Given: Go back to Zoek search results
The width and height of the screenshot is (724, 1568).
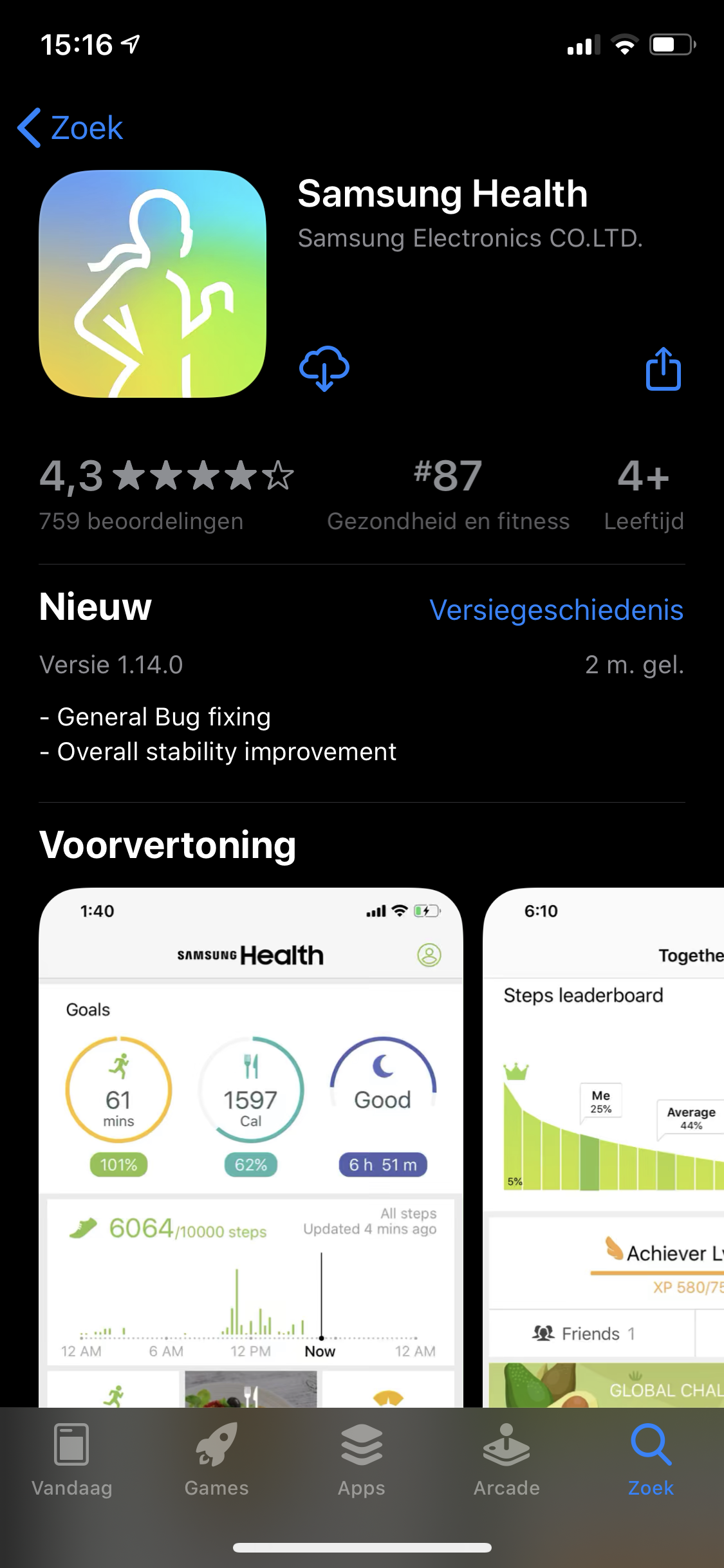Looking at the screenshot, I should point(70,127).
